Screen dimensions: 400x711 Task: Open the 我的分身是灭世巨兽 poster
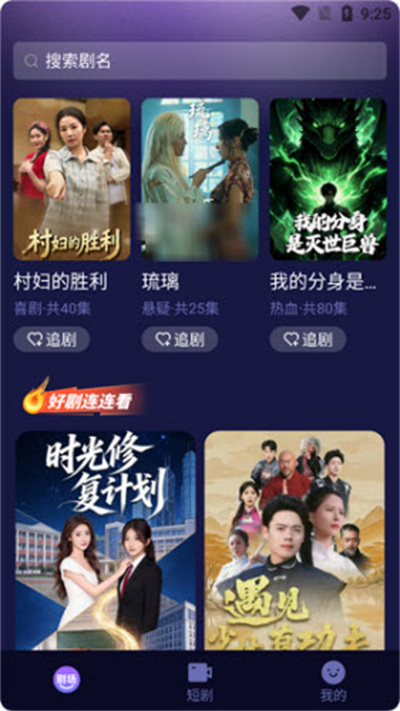point(328,179)
